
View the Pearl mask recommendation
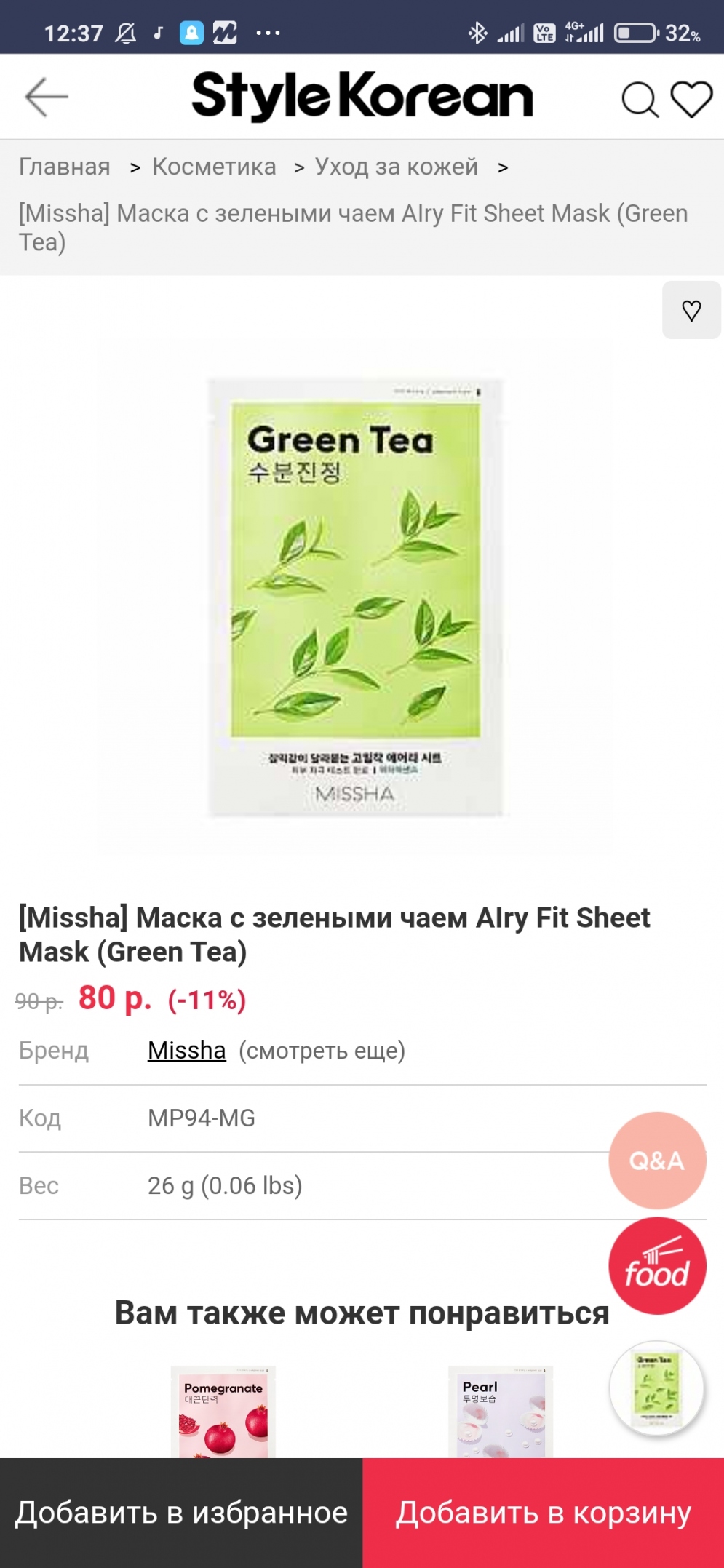click(x=501, y=1412)
